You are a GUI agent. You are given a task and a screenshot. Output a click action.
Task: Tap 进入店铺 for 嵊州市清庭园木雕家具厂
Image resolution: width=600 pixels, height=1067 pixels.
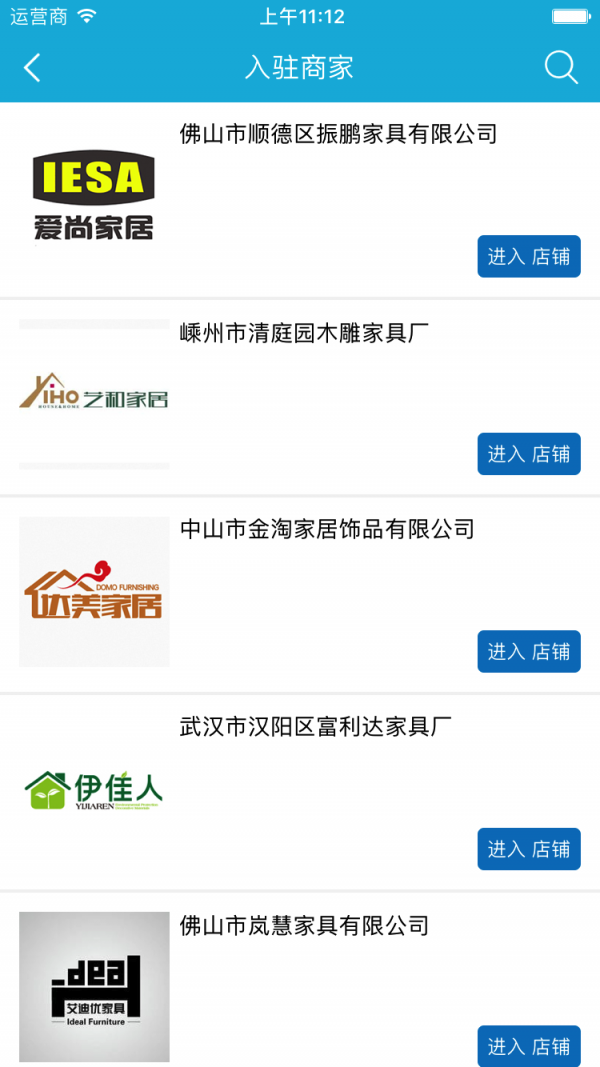pyautogui.click(x=529, y=454)
